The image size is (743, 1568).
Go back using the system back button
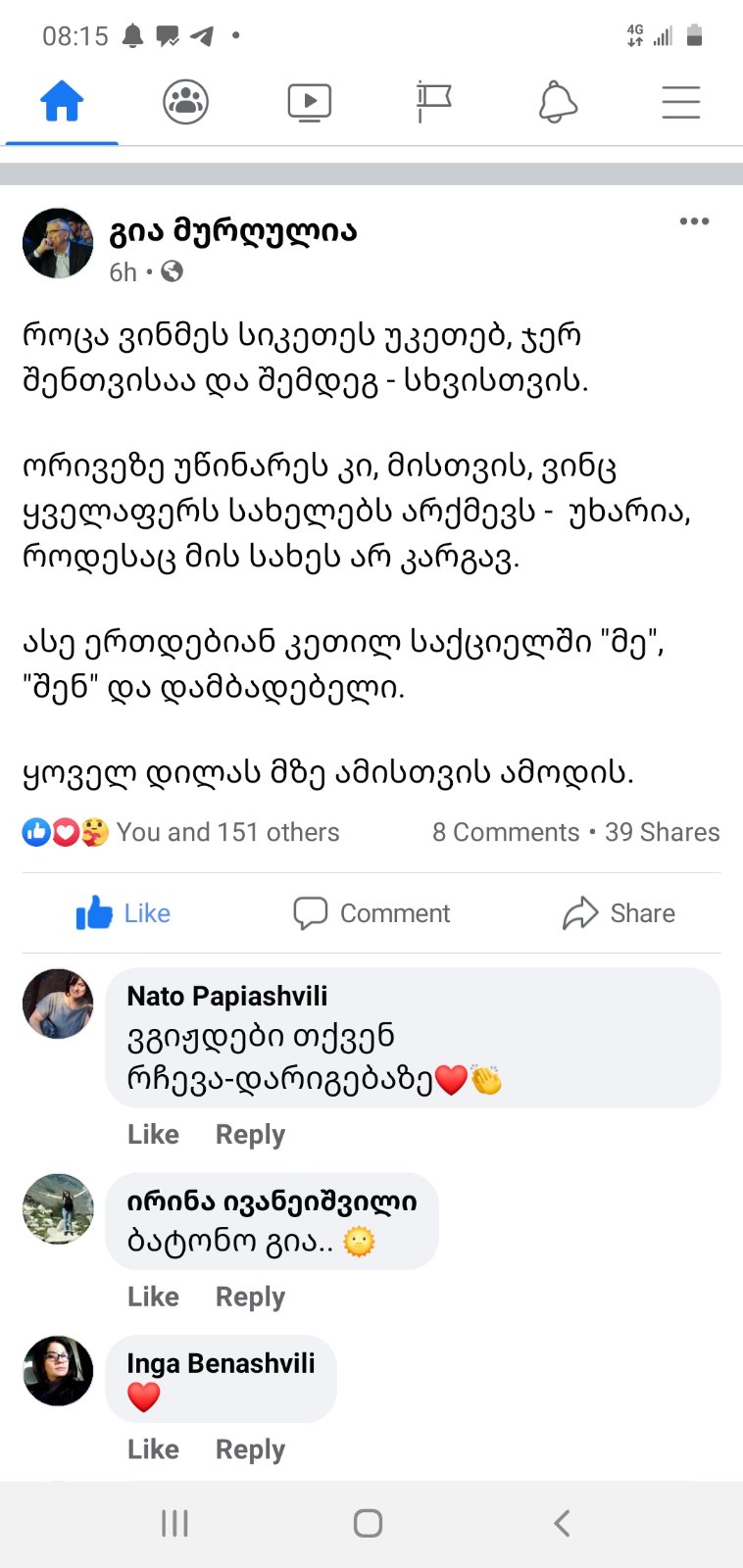pyautogui.click(x=562, y=1523)
